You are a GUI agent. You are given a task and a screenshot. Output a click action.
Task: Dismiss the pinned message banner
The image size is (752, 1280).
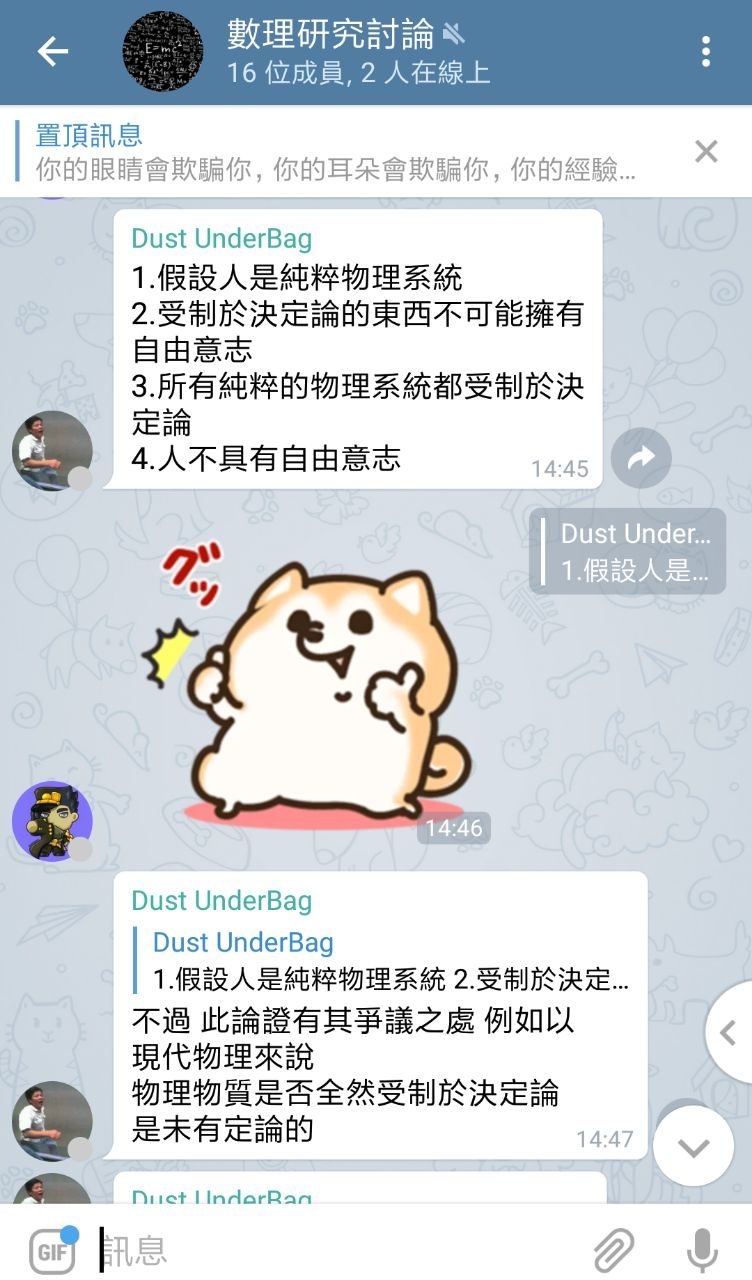[706, 151]
